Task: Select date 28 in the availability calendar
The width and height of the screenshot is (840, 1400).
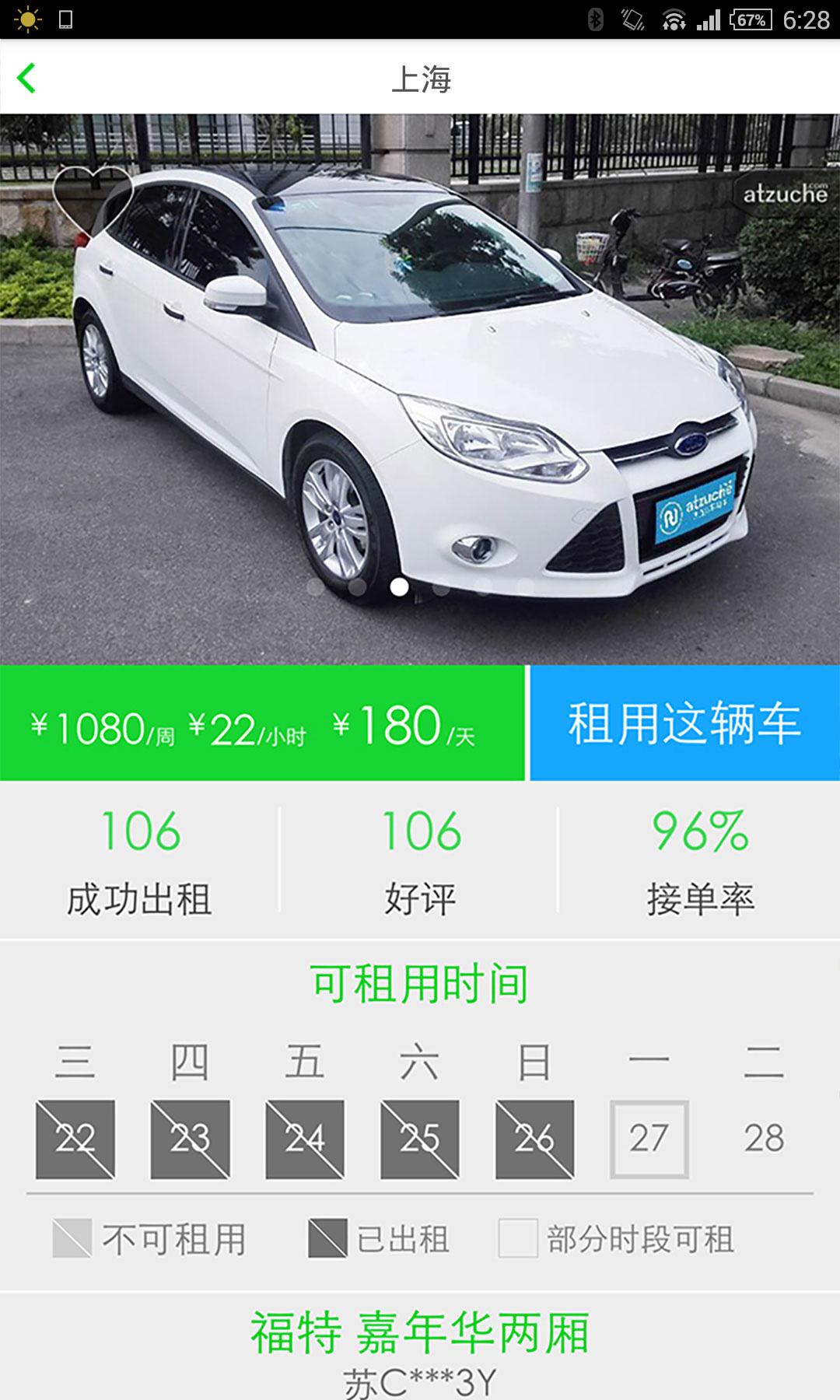Action: [x=764, y=1139]
